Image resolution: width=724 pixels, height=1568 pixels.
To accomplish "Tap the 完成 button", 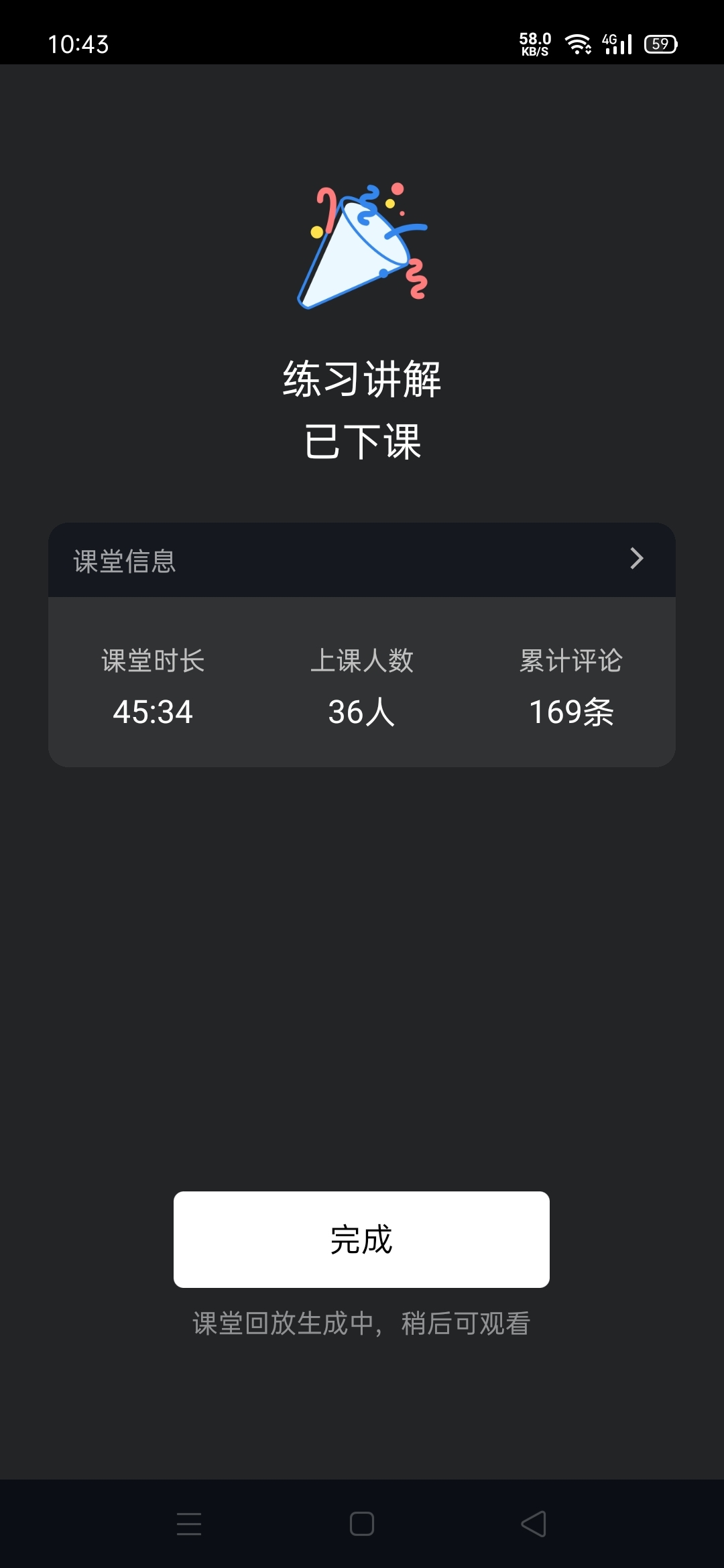I will click(x=361, y=1240).
